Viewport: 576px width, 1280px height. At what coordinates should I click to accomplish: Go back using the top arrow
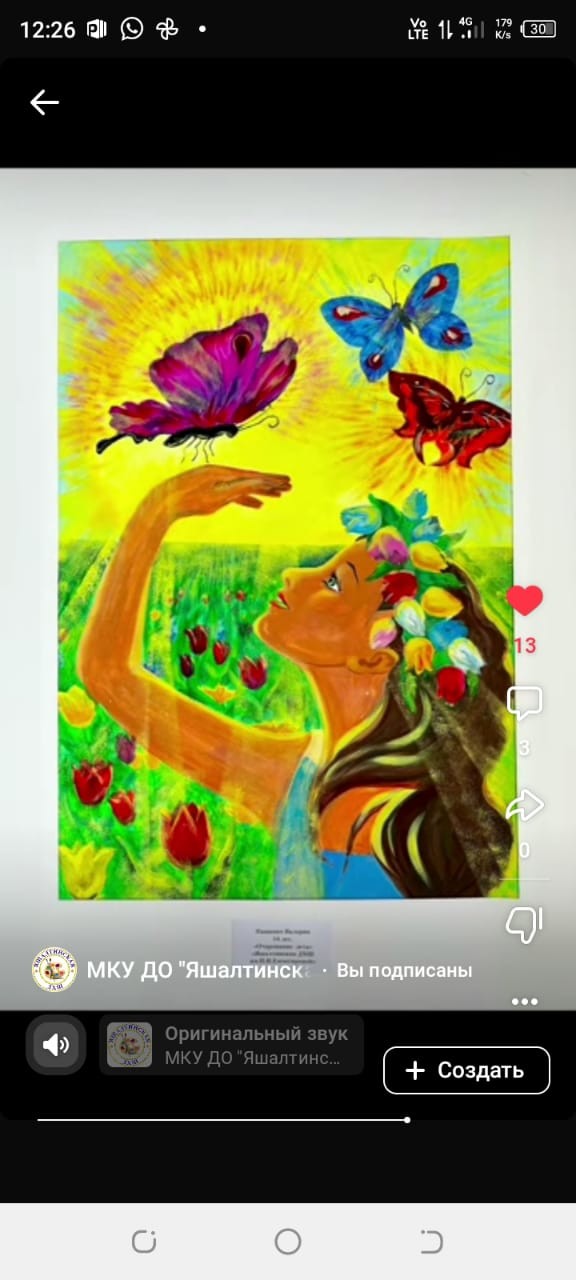(44, 102)
